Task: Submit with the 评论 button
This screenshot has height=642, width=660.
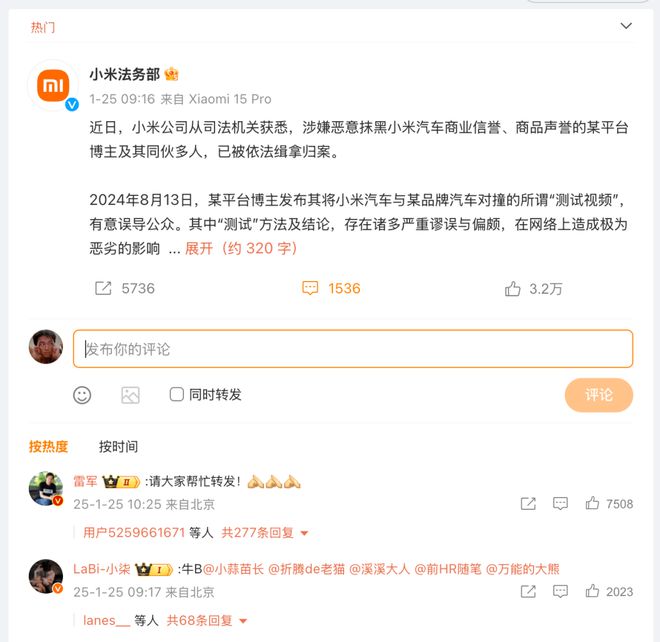Action: coord(598,395)
